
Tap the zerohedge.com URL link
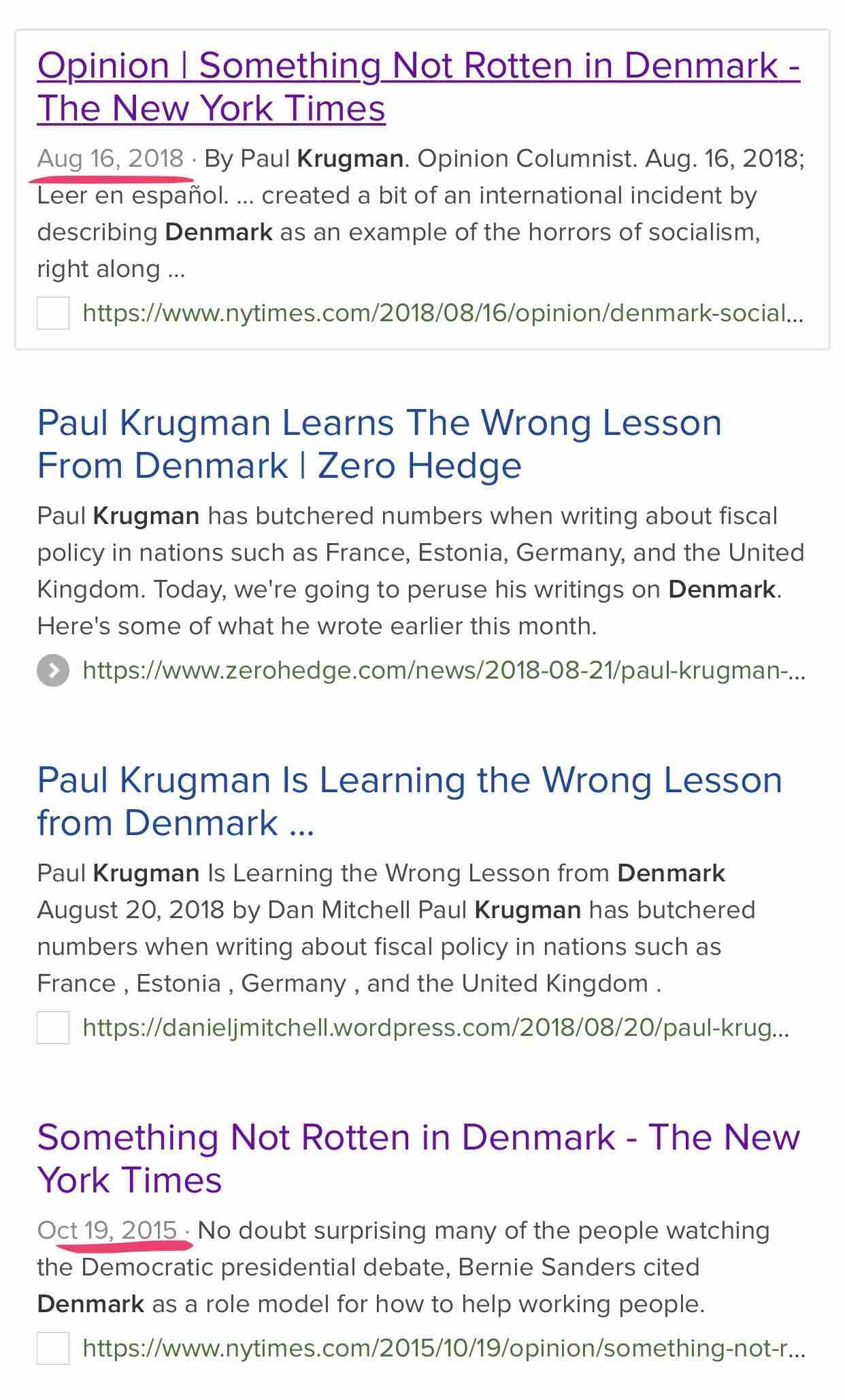(444, 671)
